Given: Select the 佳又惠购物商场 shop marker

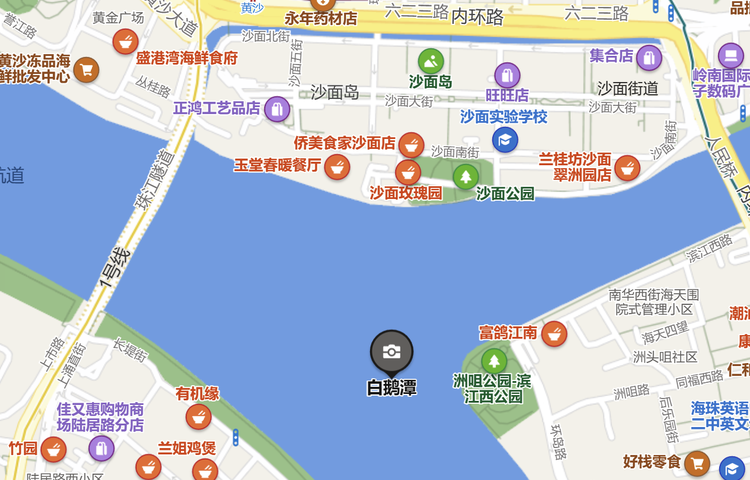Looking at the screenshot, I should point(101,447).
